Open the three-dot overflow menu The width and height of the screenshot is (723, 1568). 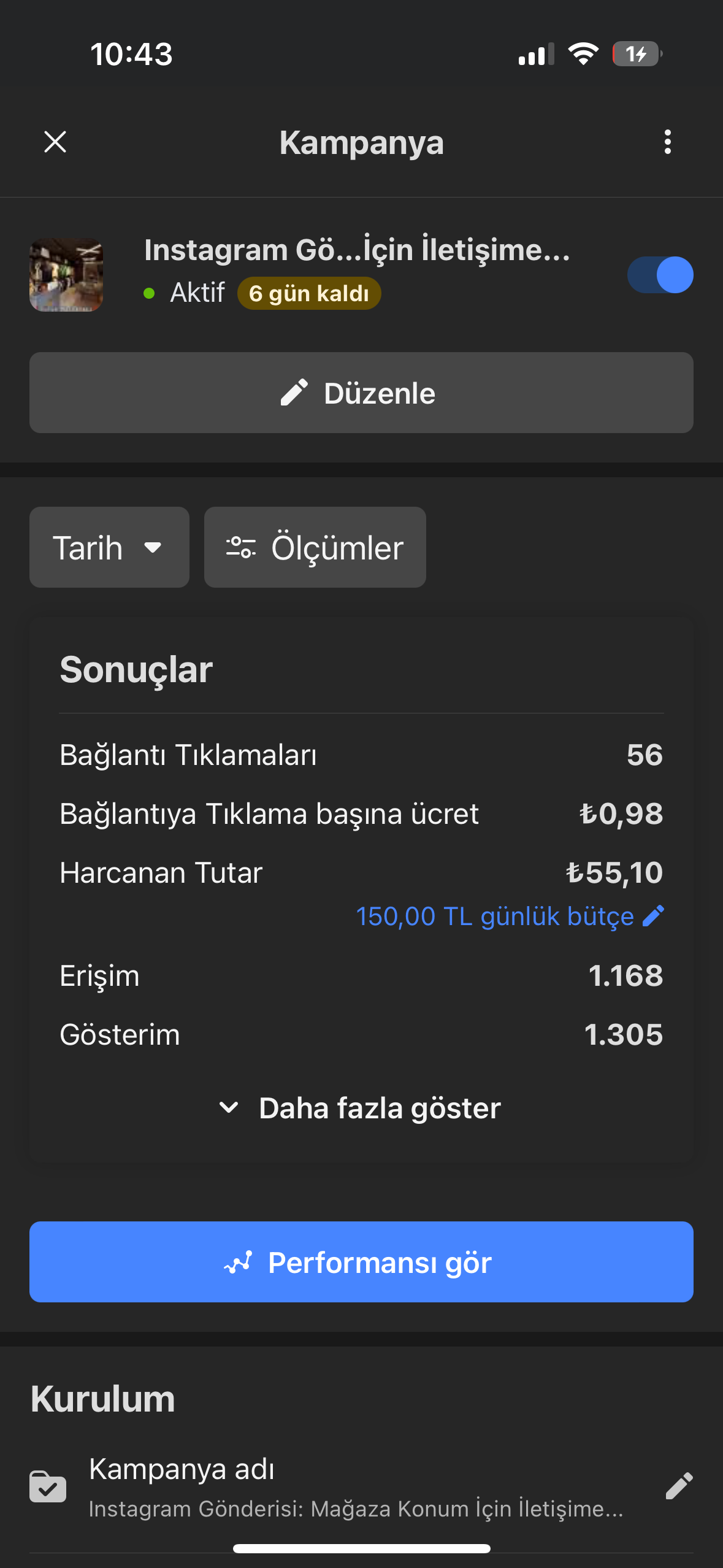click(667, 142)
